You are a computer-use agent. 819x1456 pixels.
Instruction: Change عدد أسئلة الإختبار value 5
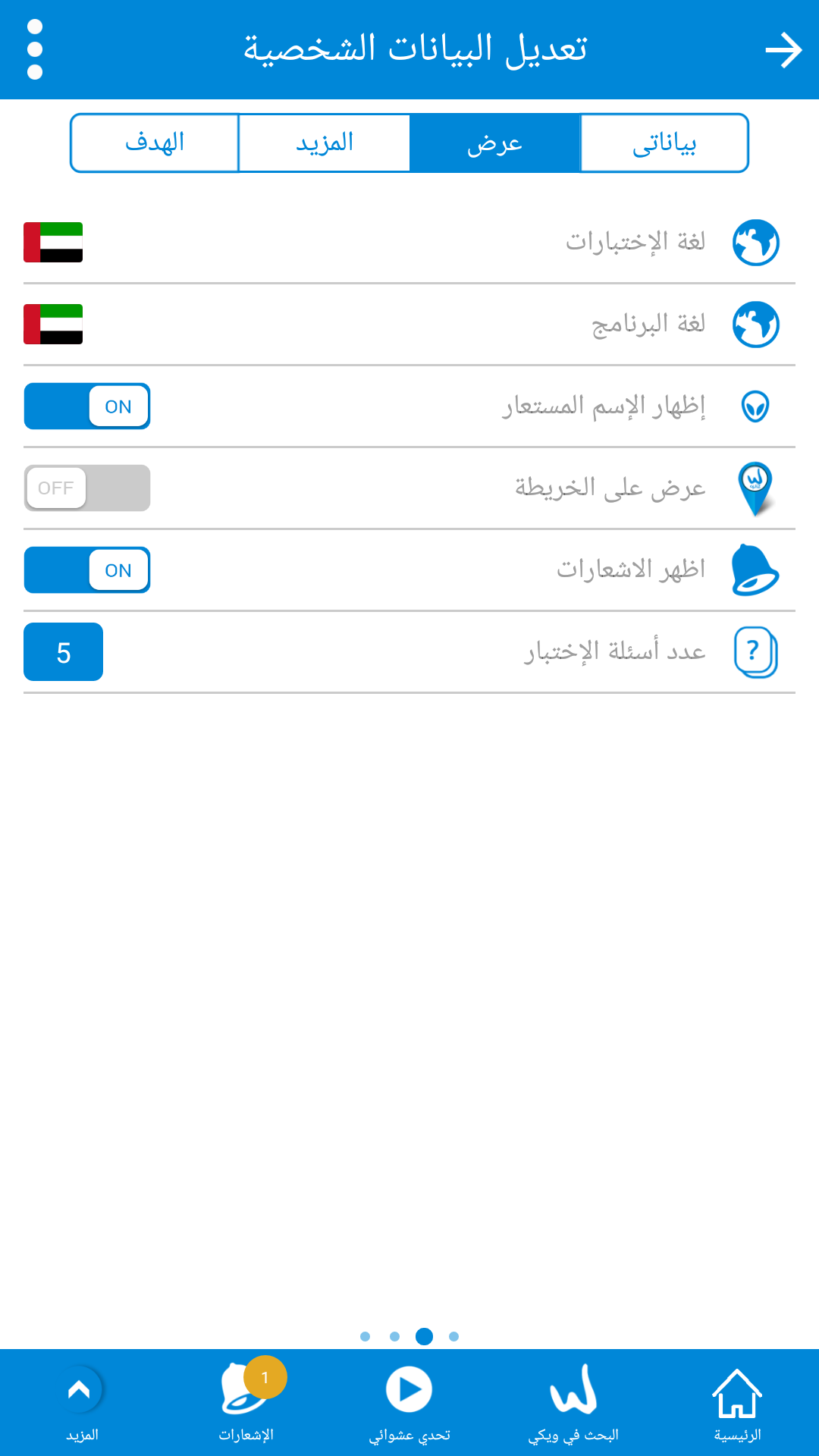64,652
